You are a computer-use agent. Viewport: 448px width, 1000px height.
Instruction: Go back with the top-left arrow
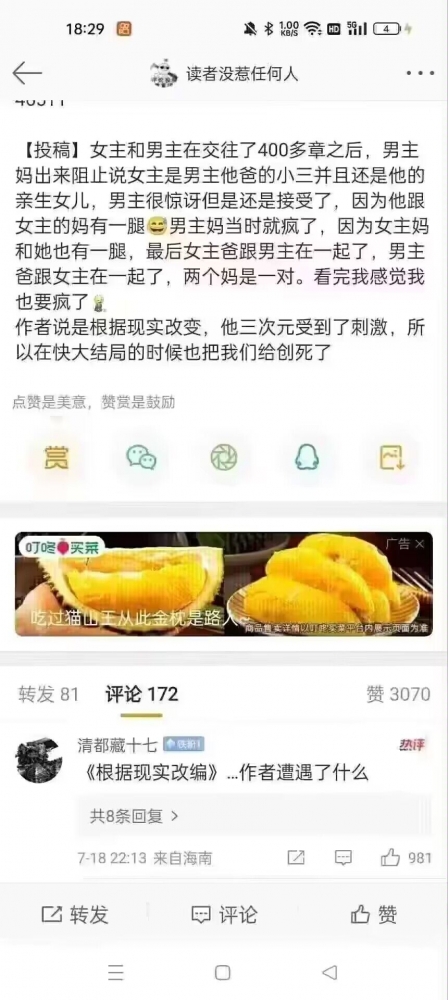[x=27, y=73]
